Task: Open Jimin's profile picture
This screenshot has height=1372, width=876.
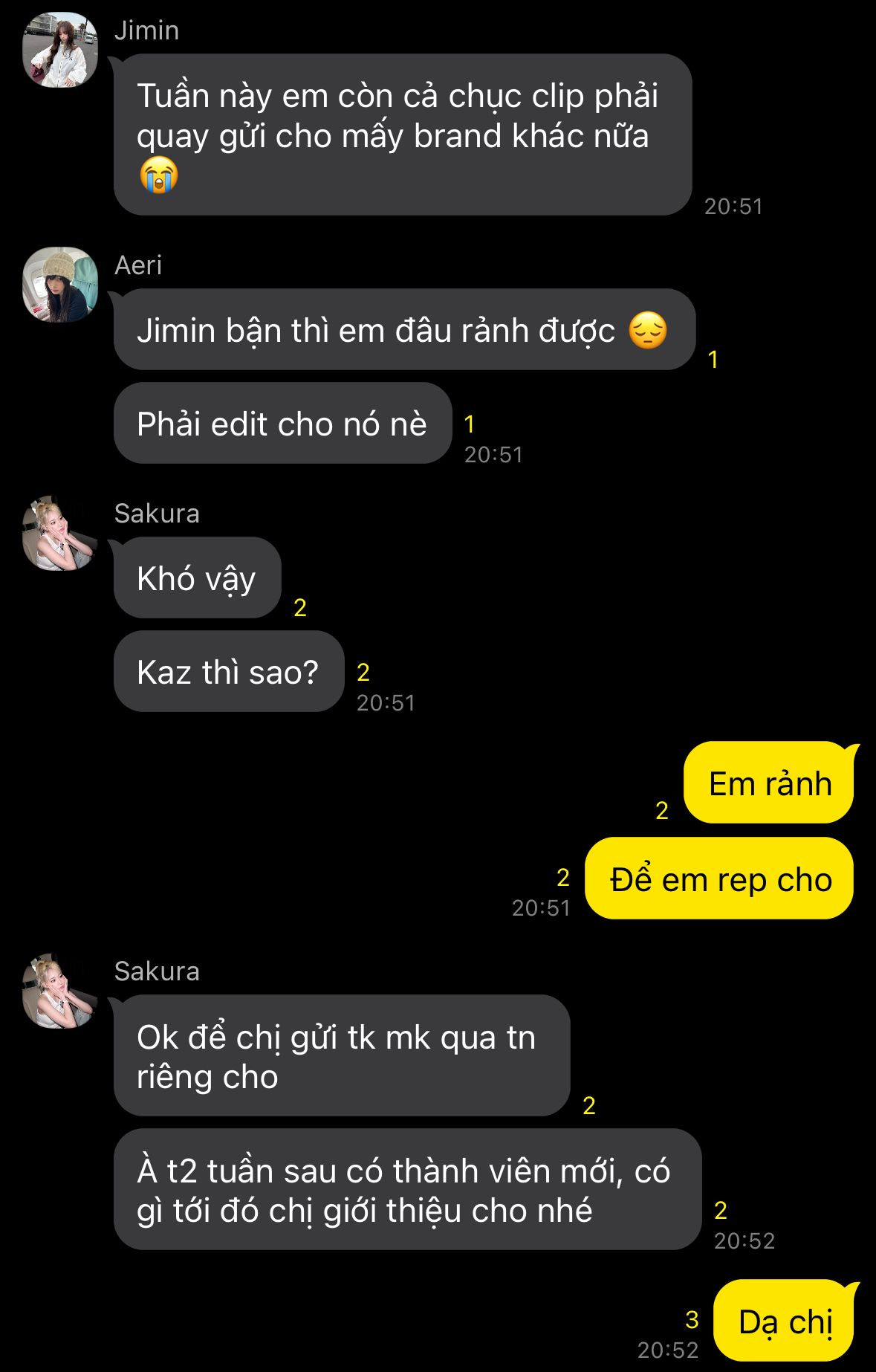Action: coord(60,50)
